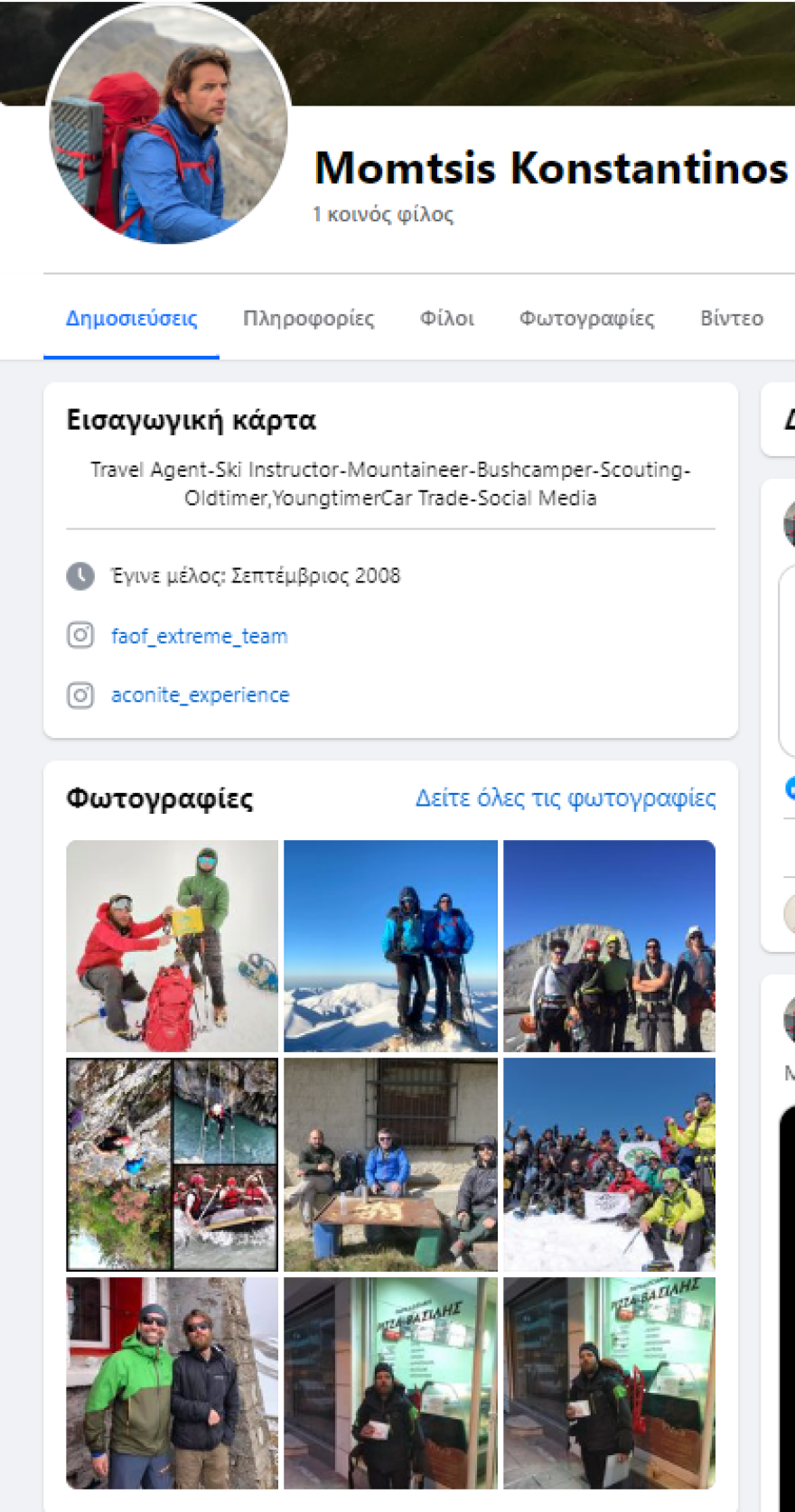Screen dimensions: 795x1512
Task: Open the 1 κοινός φίλος link
Action: point(383,215)
